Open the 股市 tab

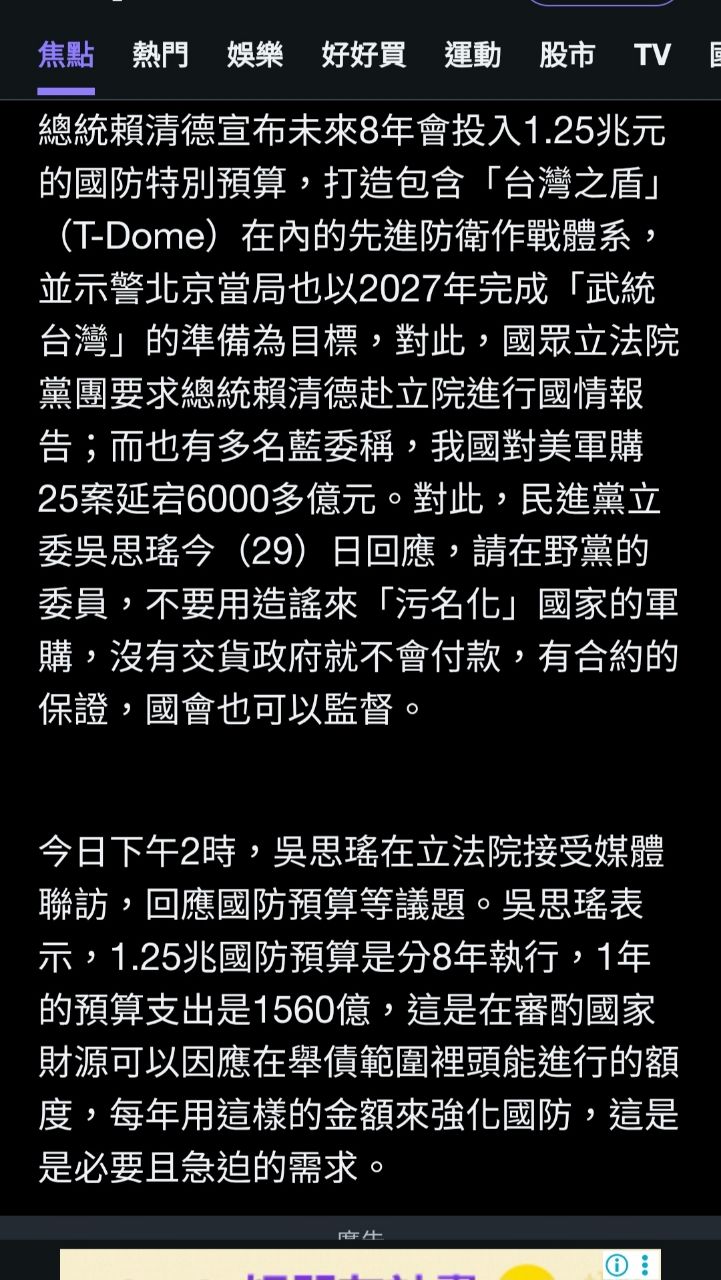pos(567,55)
